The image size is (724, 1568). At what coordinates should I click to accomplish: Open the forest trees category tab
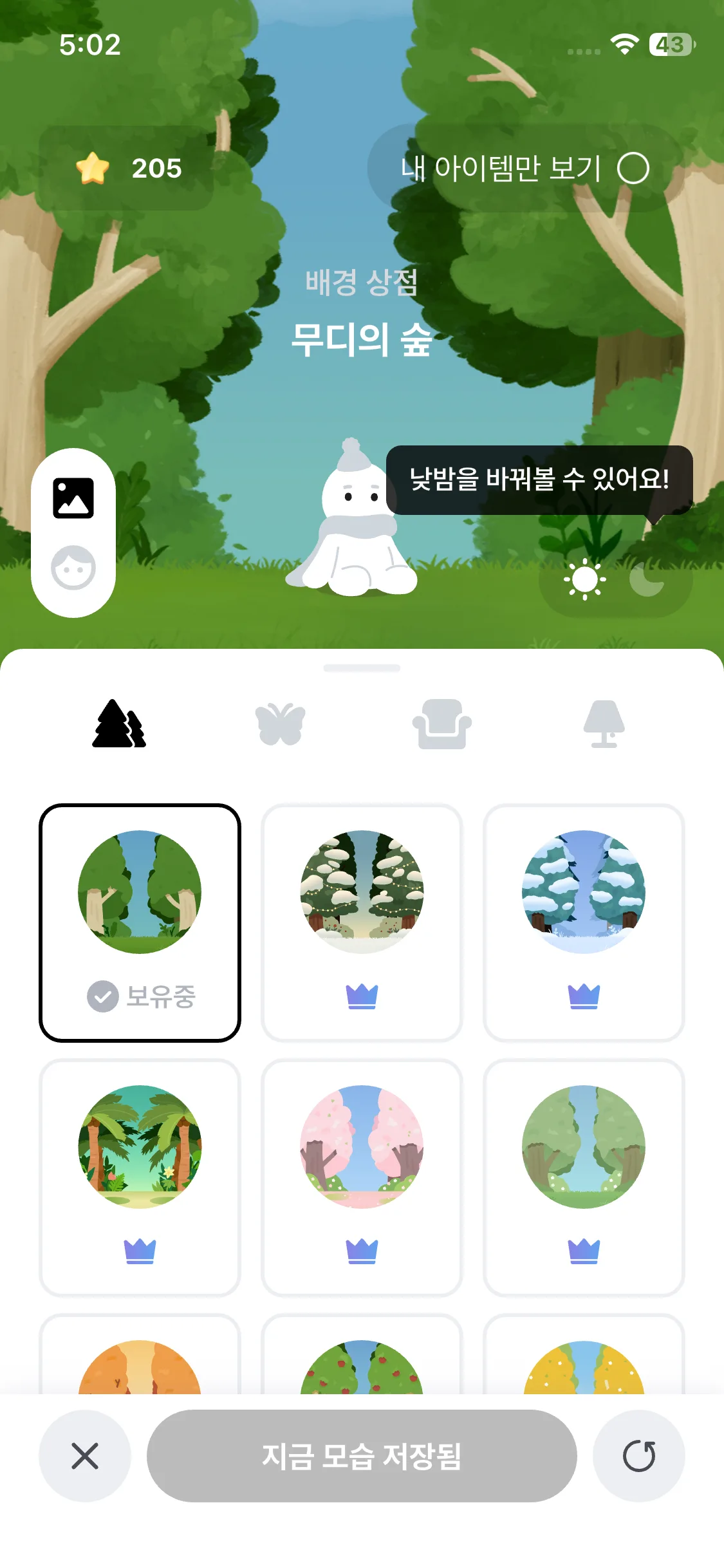119,724
